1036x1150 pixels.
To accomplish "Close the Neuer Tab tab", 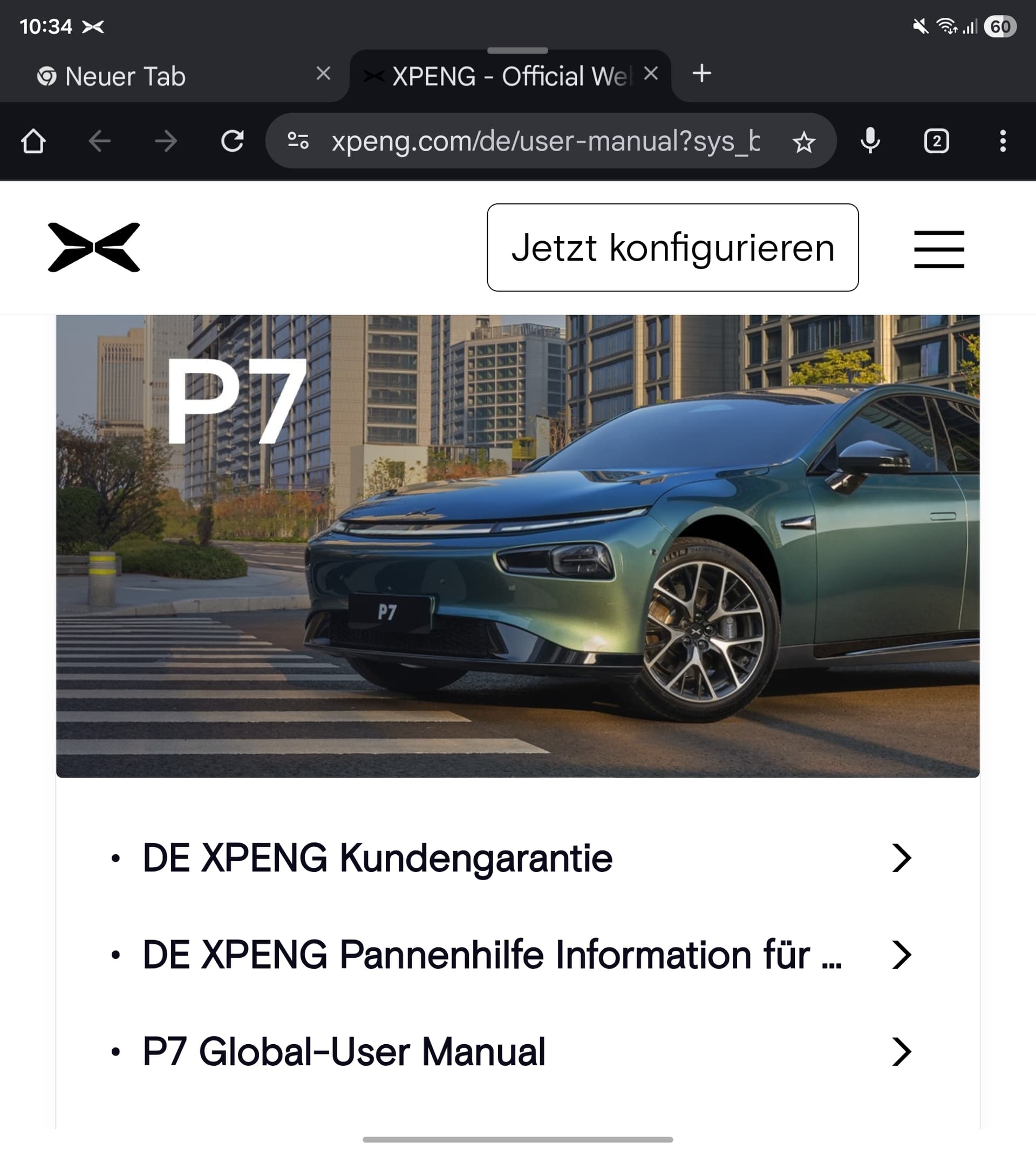I will [x=323, y=73].
